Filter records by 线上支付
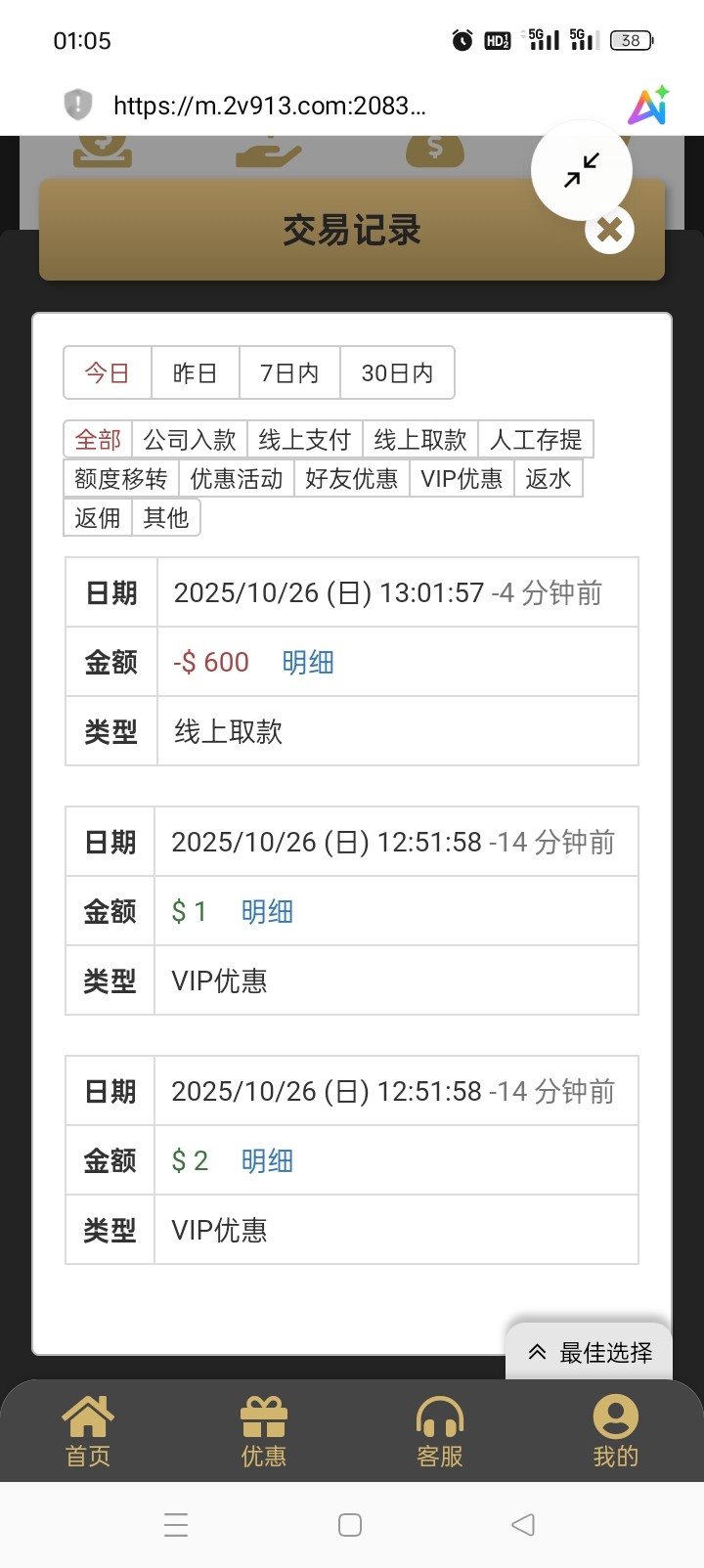The height and width of the screenshot is (1568, 704). pyautogui.click(x=304, y=440)
